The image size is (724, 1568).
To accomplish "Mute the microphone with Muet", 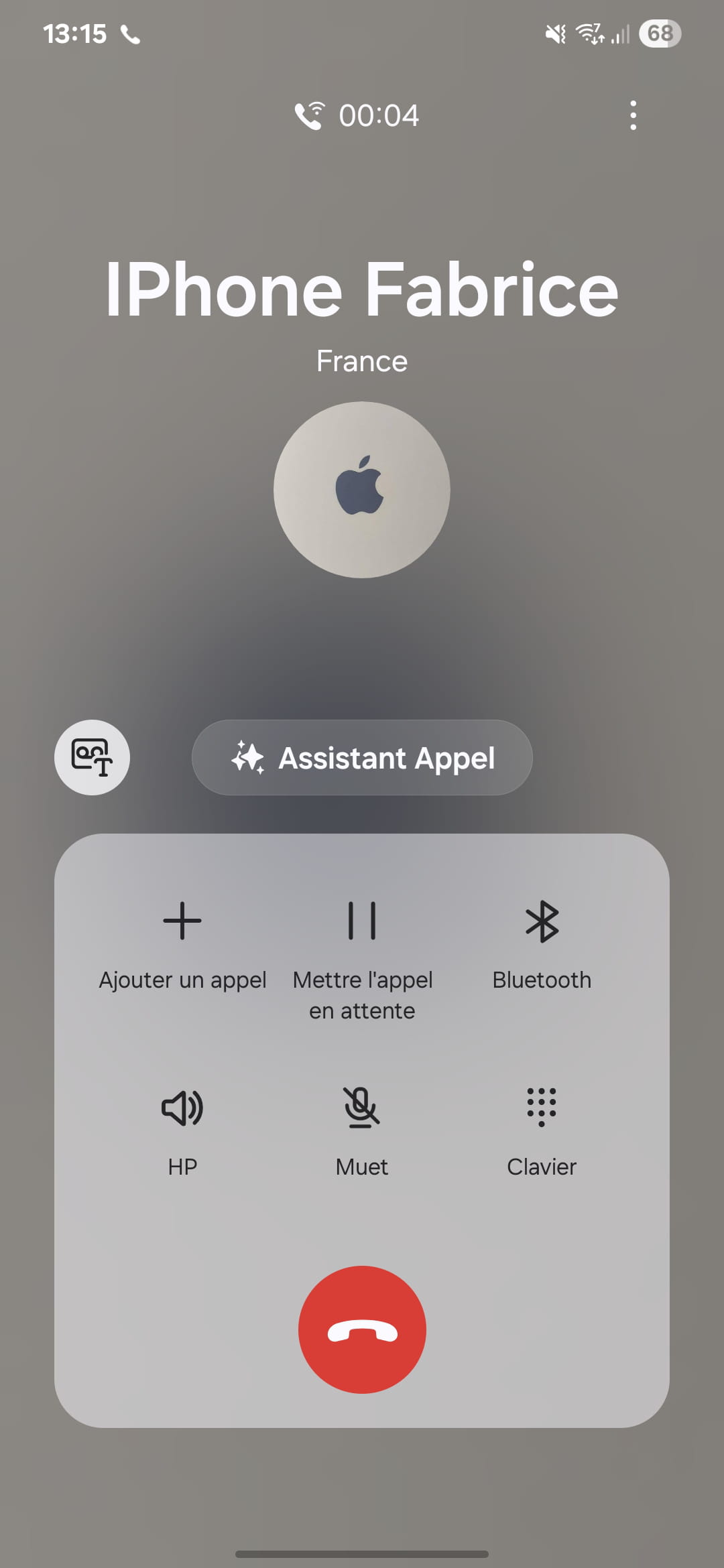I will [x=362, y=1132].
